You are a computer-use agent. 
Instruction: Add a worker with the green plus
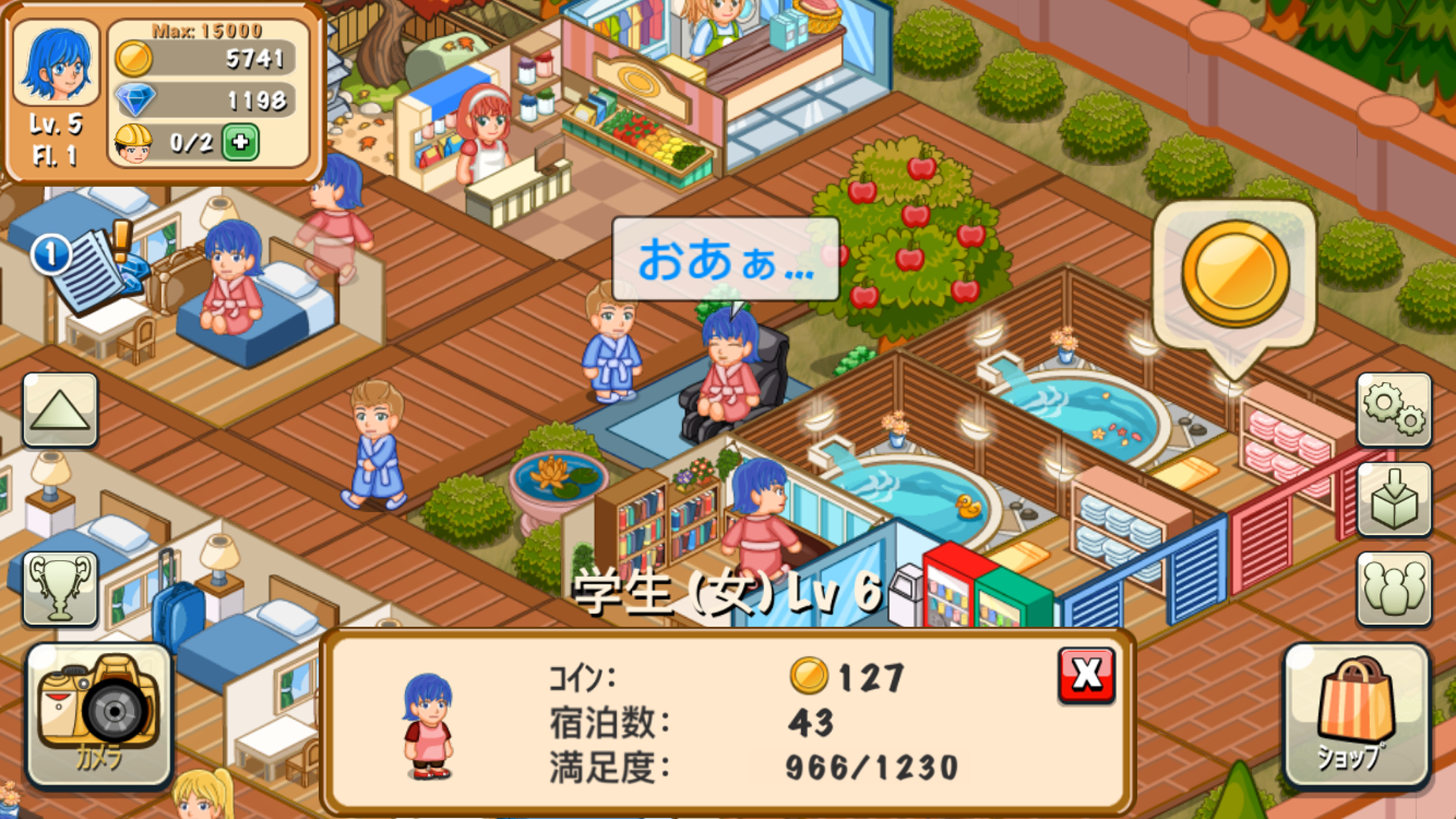point(240,142)
